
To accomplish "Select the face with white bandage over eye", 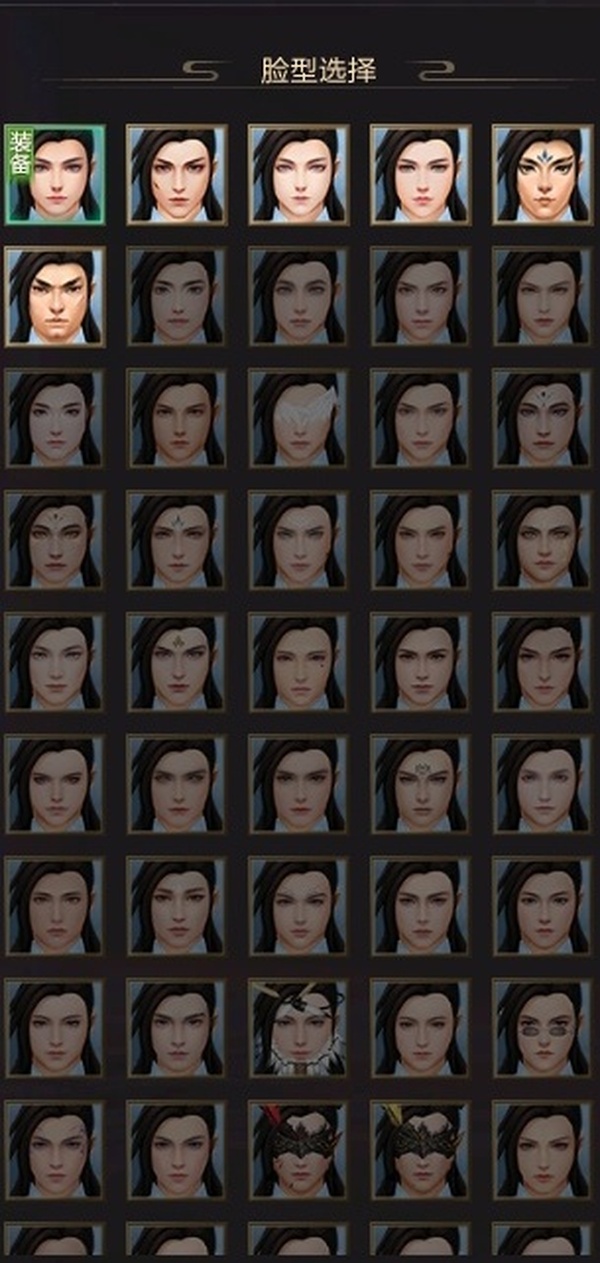I will pyautogui.click(x=298, y=419).
